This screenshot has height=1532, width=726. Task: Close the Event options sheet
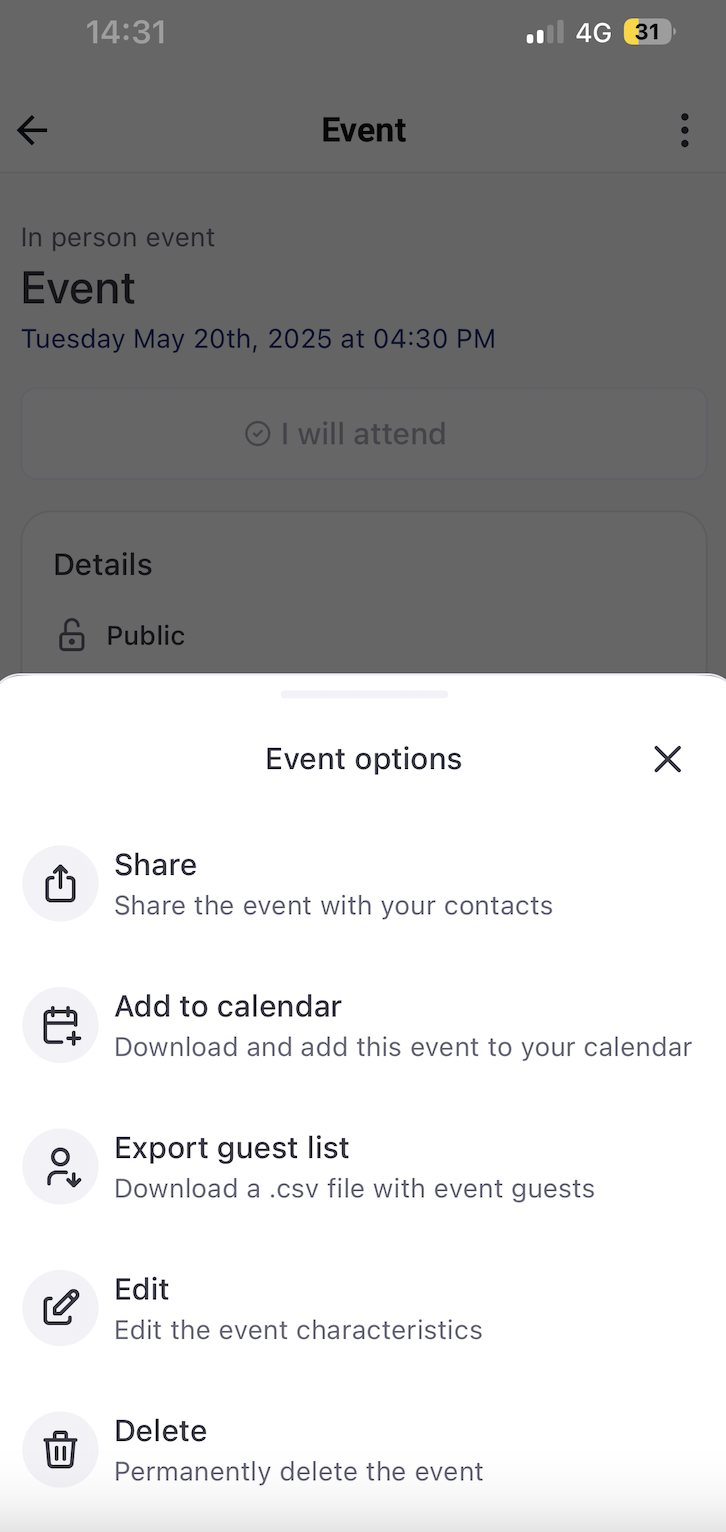point(667,759)
